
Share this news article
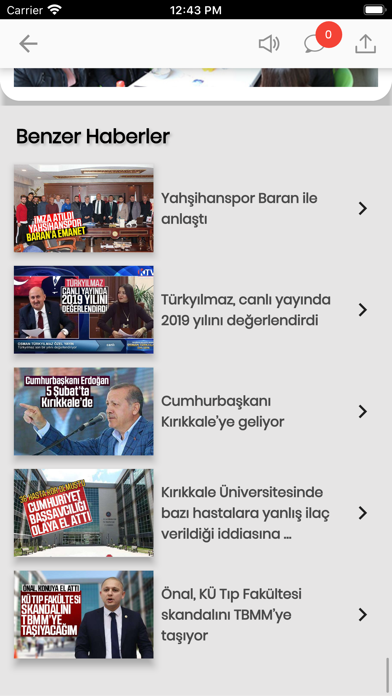[x=365, y=44]
